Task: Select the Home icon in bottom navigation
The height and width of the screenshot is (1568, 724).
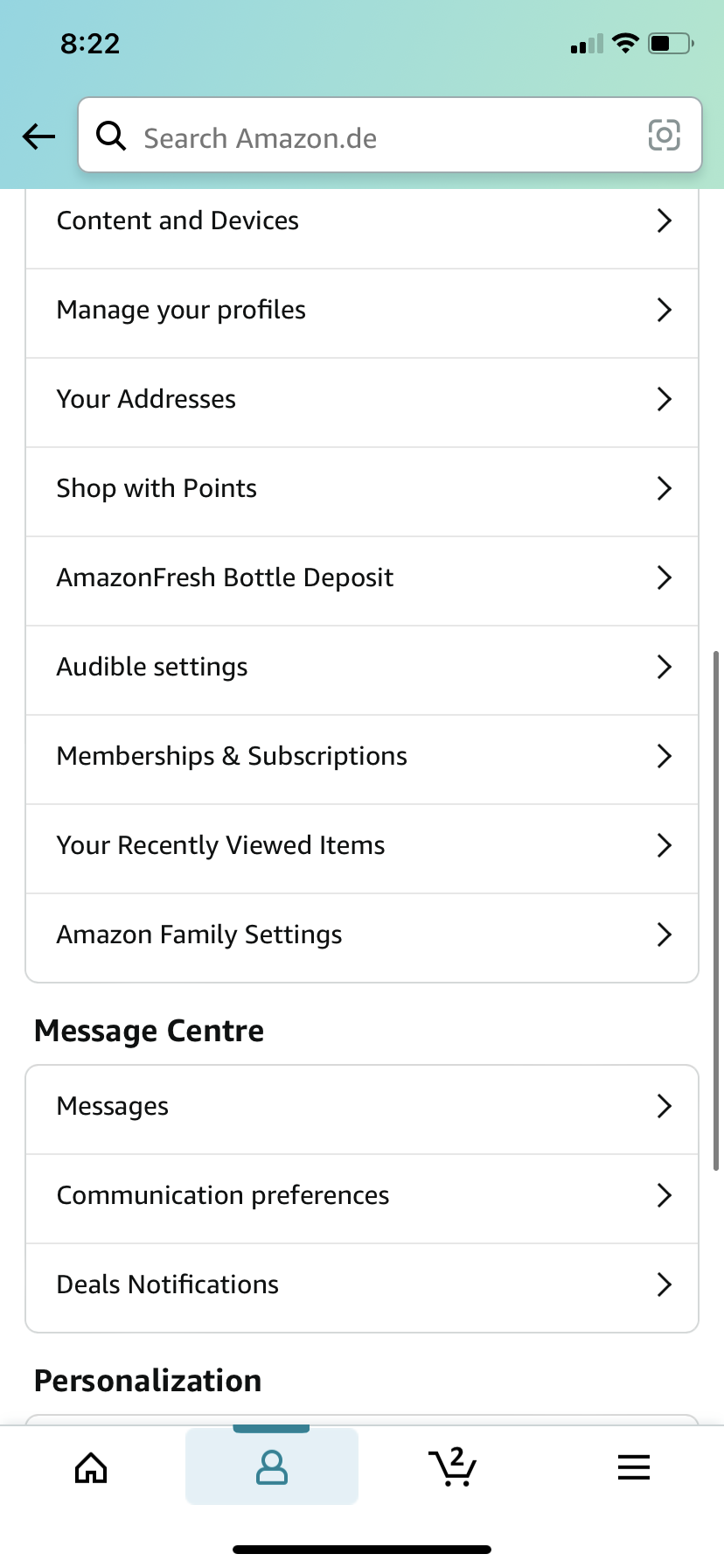Action: pyautogui.click(x=91, y=1467)
